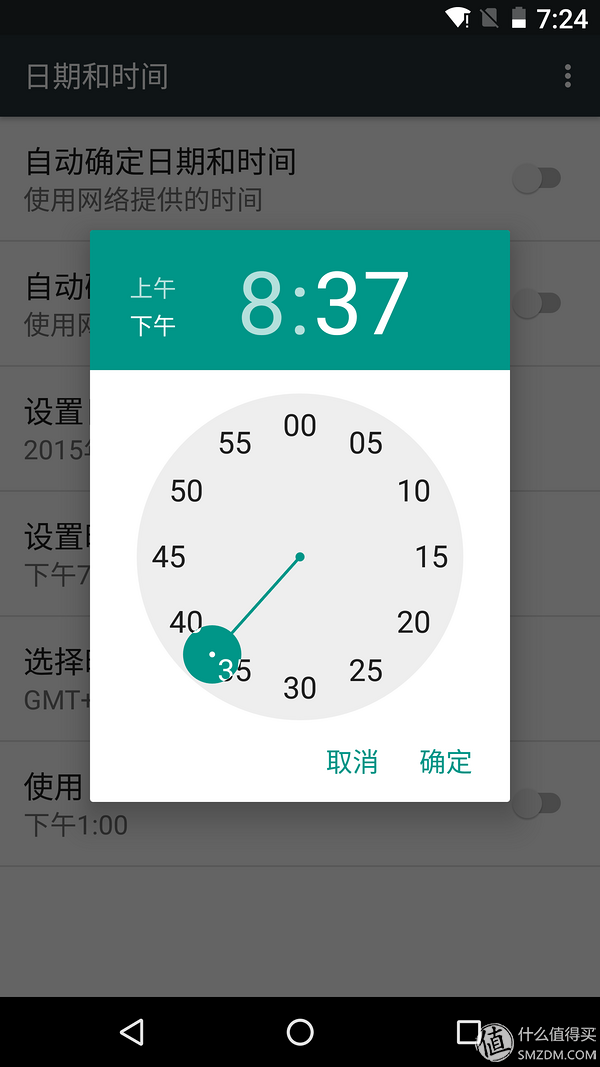Select 上午 (AM)

click(153, 289)
